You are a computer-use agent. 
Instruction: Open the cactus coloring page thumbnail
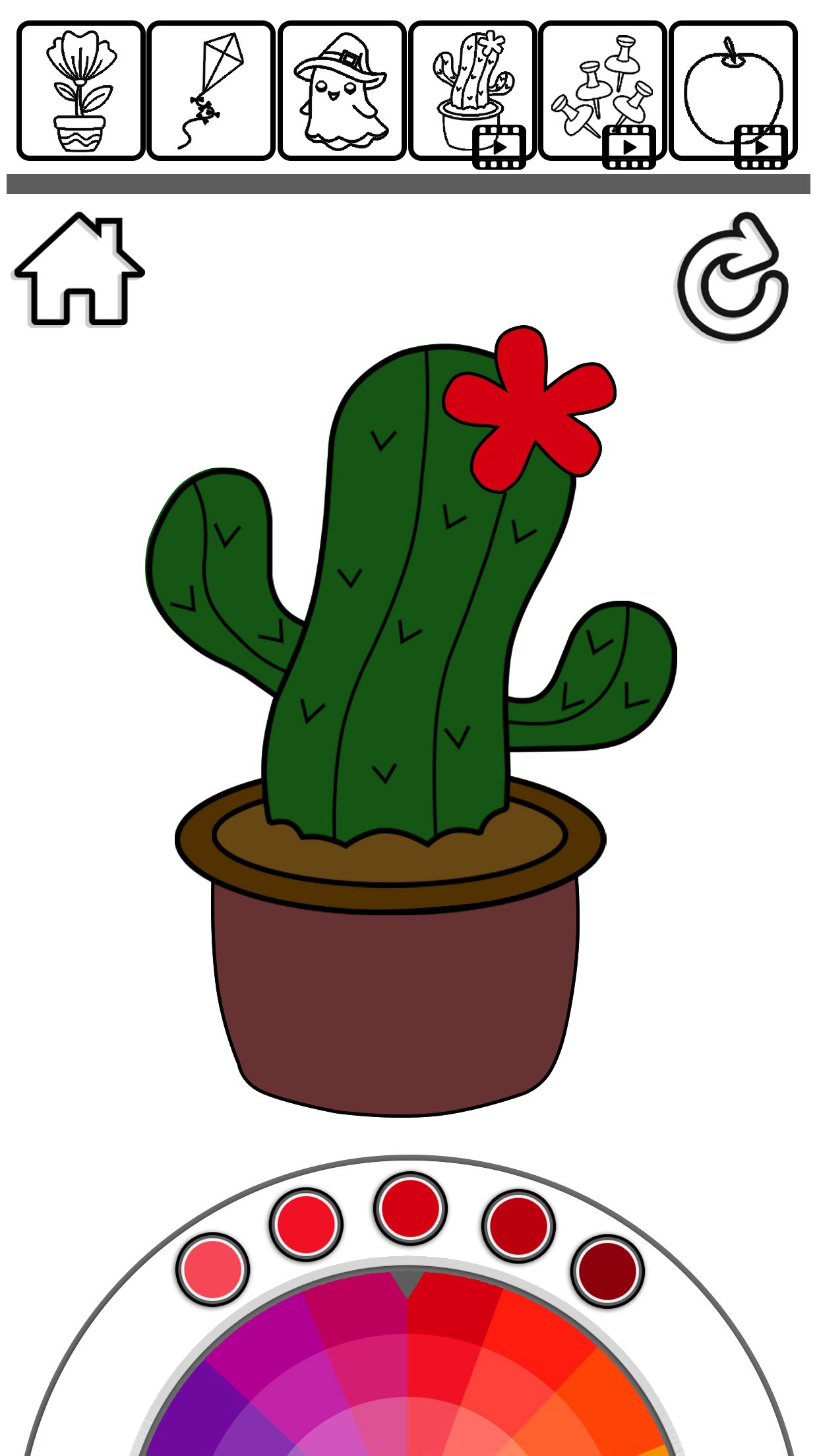[x=471, y=91]
